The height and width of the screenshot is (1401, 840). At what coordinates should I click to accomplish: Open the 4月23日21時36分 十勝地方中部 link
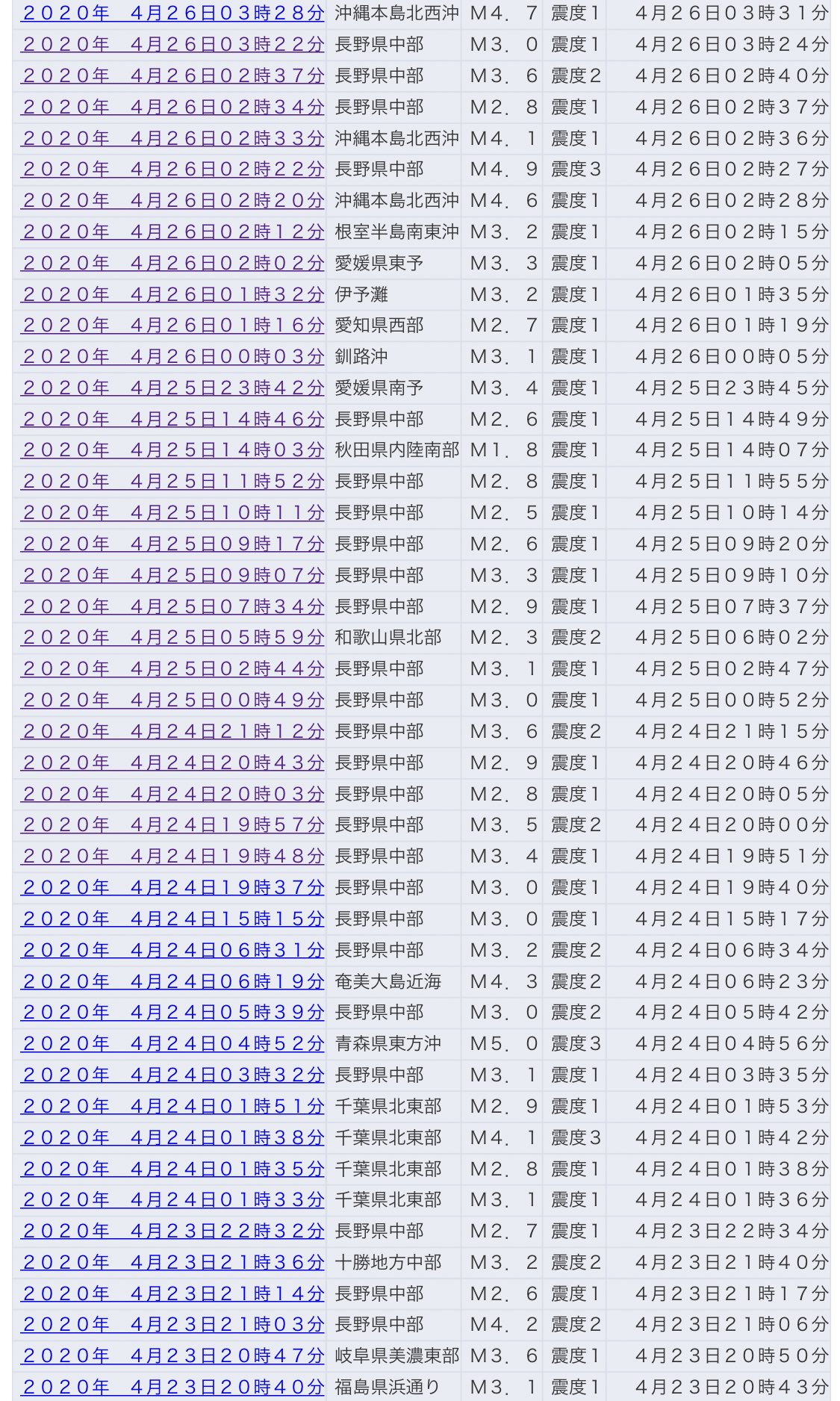pyautogui.click(x=172, y=1263)
